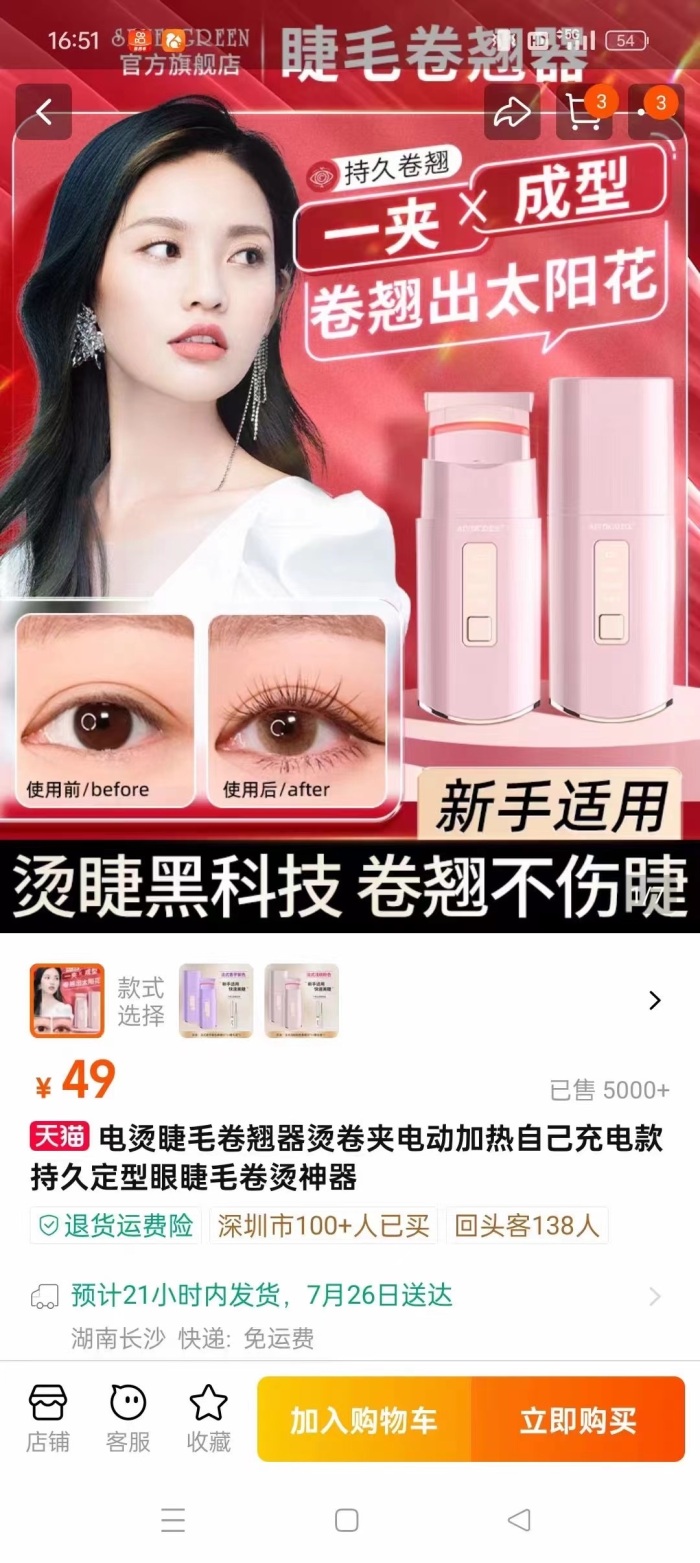
Task: Open the shopping cart icon
Action: pyautogui.click(x=584, y=112)
